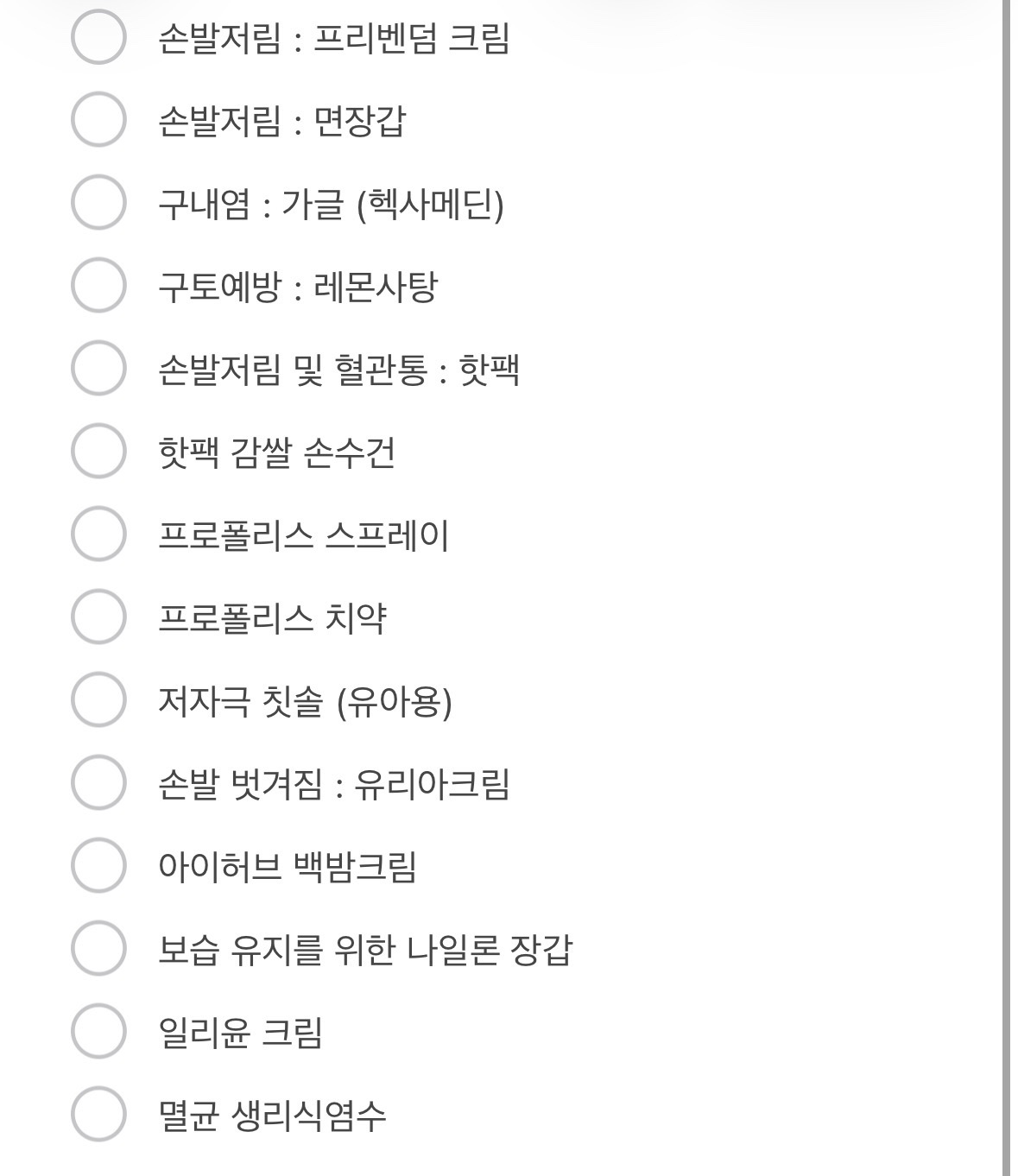The image size is (1018, 1176).
Task: Check the 저자극 칫솔 (유아용) item
Action: pos(98,699)
